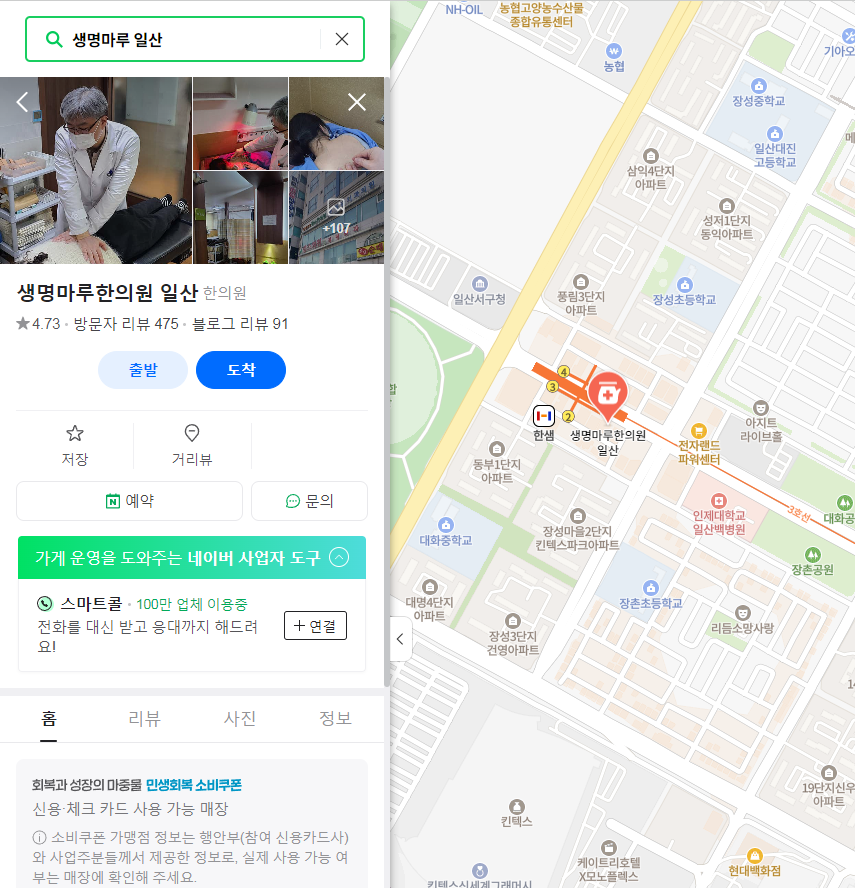Collapse the 네이버 사업자 도구 banner
Screen dimensions: 855x888
339,558
